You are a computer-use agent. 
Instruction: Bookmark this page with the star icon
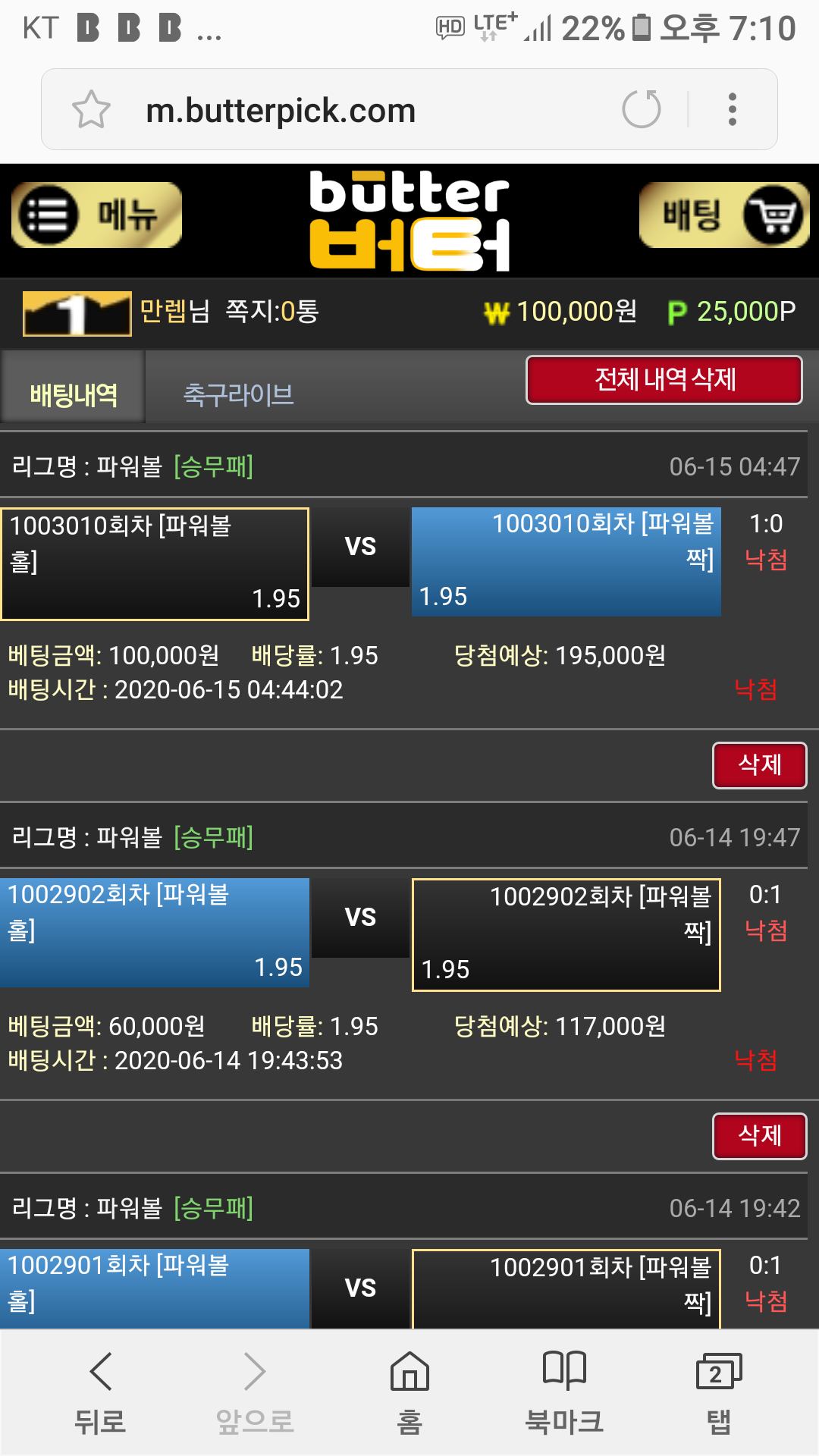[x=91, y=110]
